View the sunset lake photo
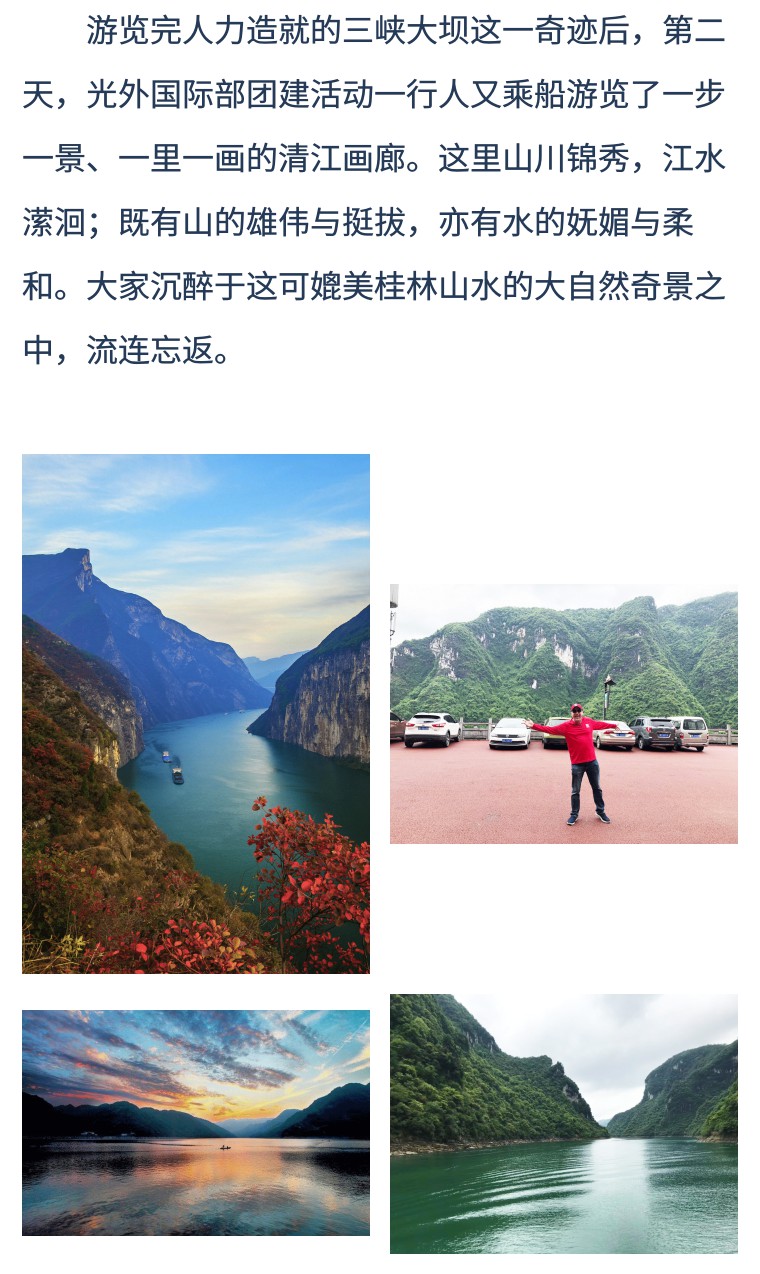 point(196,1122)
